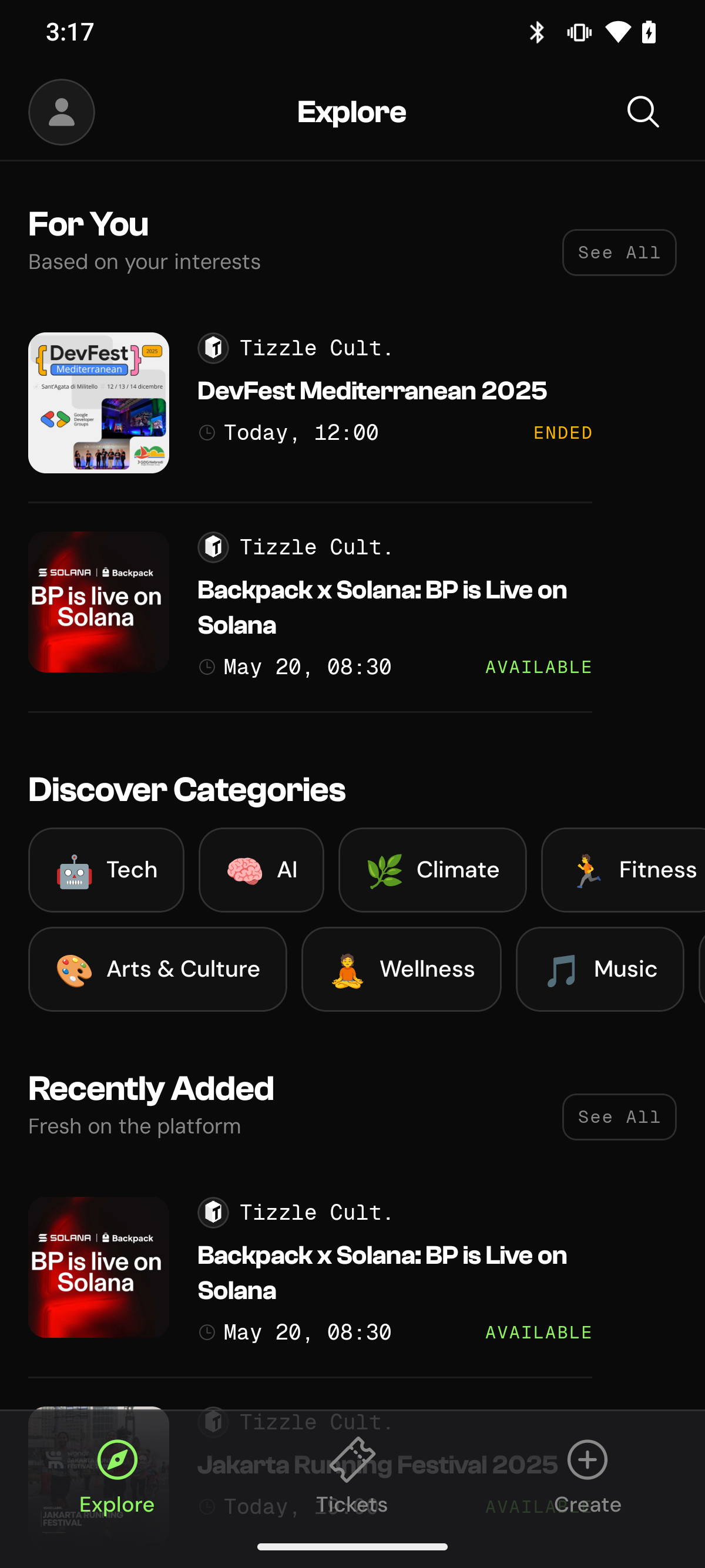
Task: Select the AI category chip
Action: pyautogui.click(x=261, y=870)
